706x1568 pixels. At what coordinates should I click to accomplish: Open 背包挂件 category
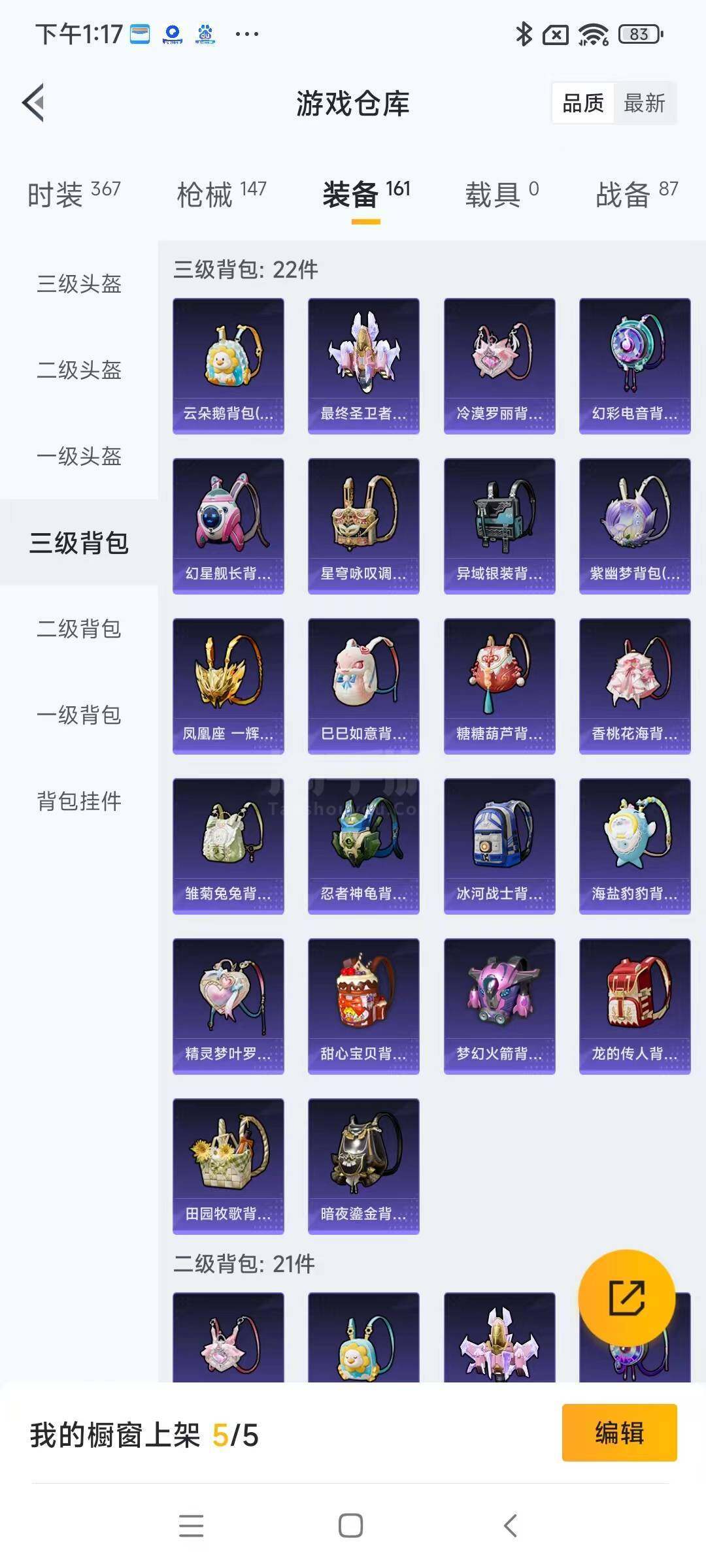tap(79, 801)
